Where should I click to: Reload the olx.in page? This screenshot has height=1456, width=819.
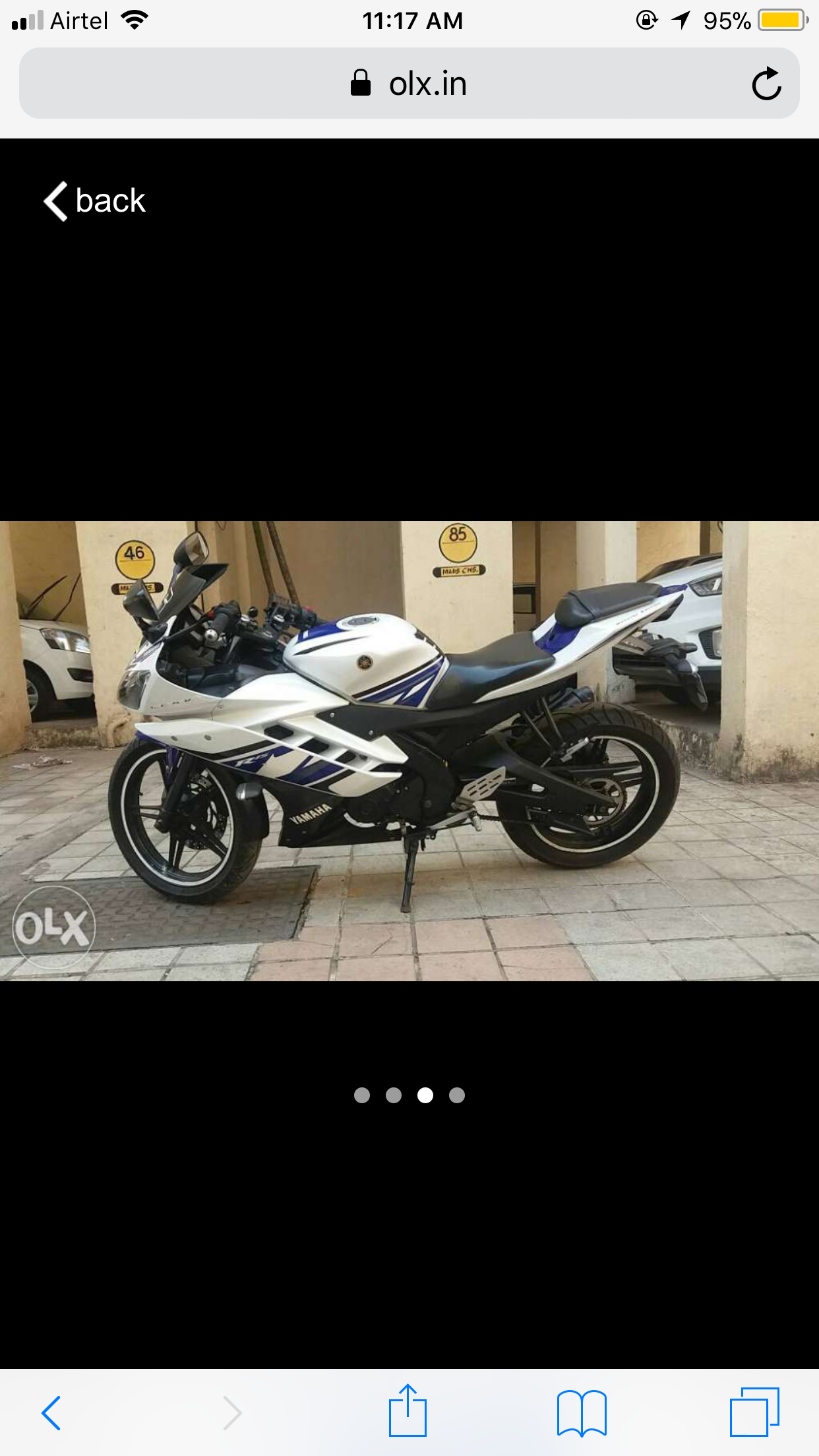[x=767, y=83]
